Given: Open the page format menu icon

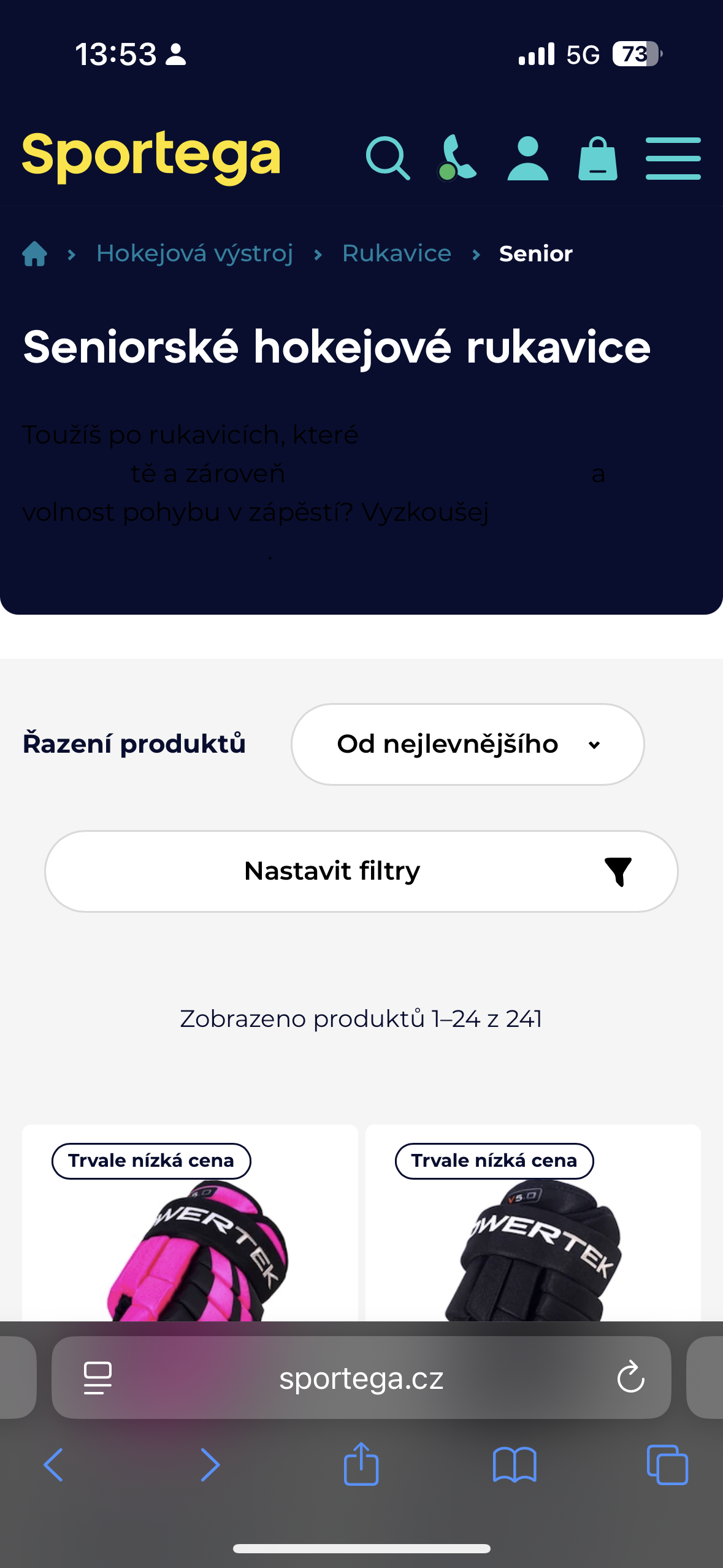Looking at the screenshot, I should [98, 1378].
